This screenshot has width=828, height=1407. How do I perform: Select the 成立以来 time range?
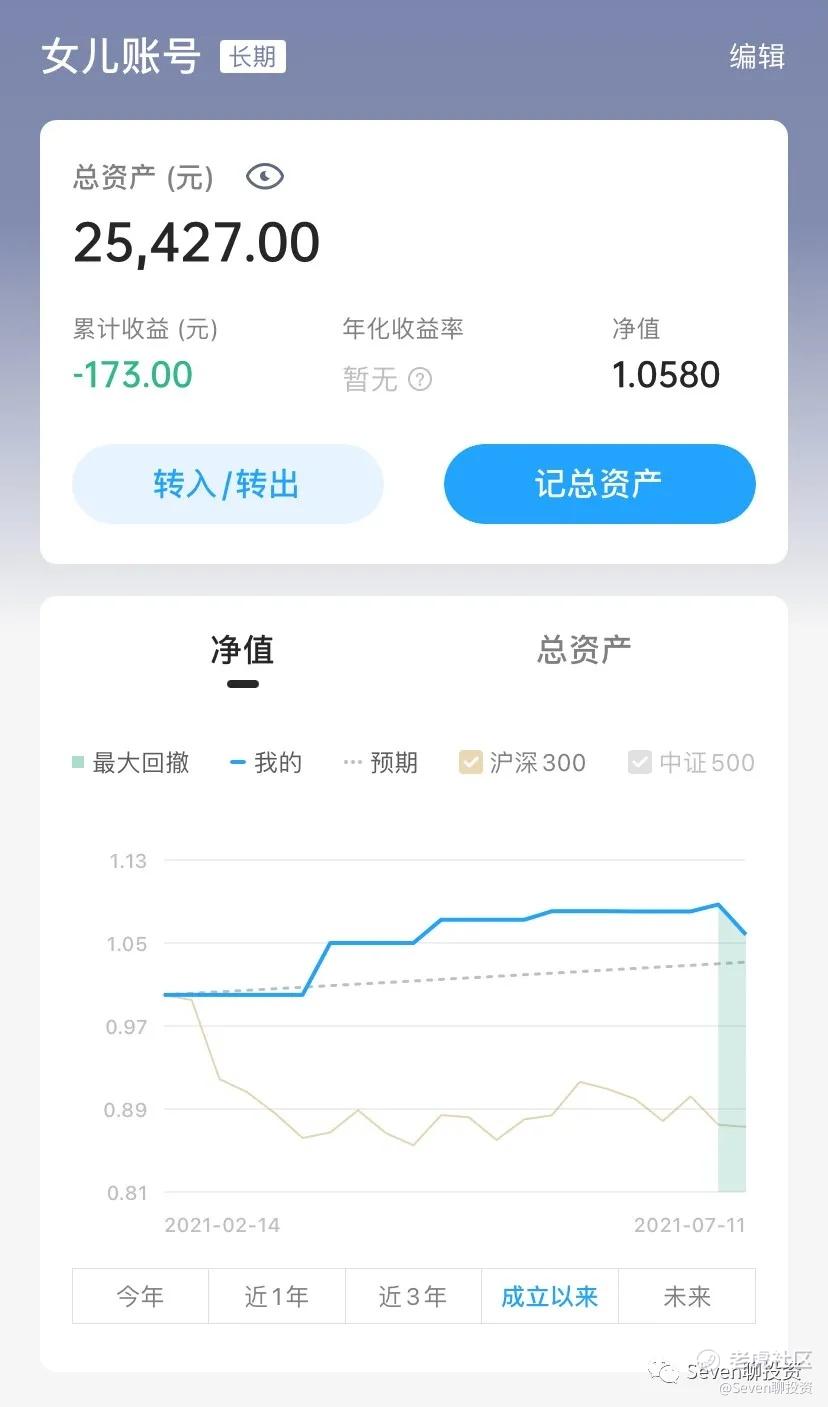coord(550,1297)
